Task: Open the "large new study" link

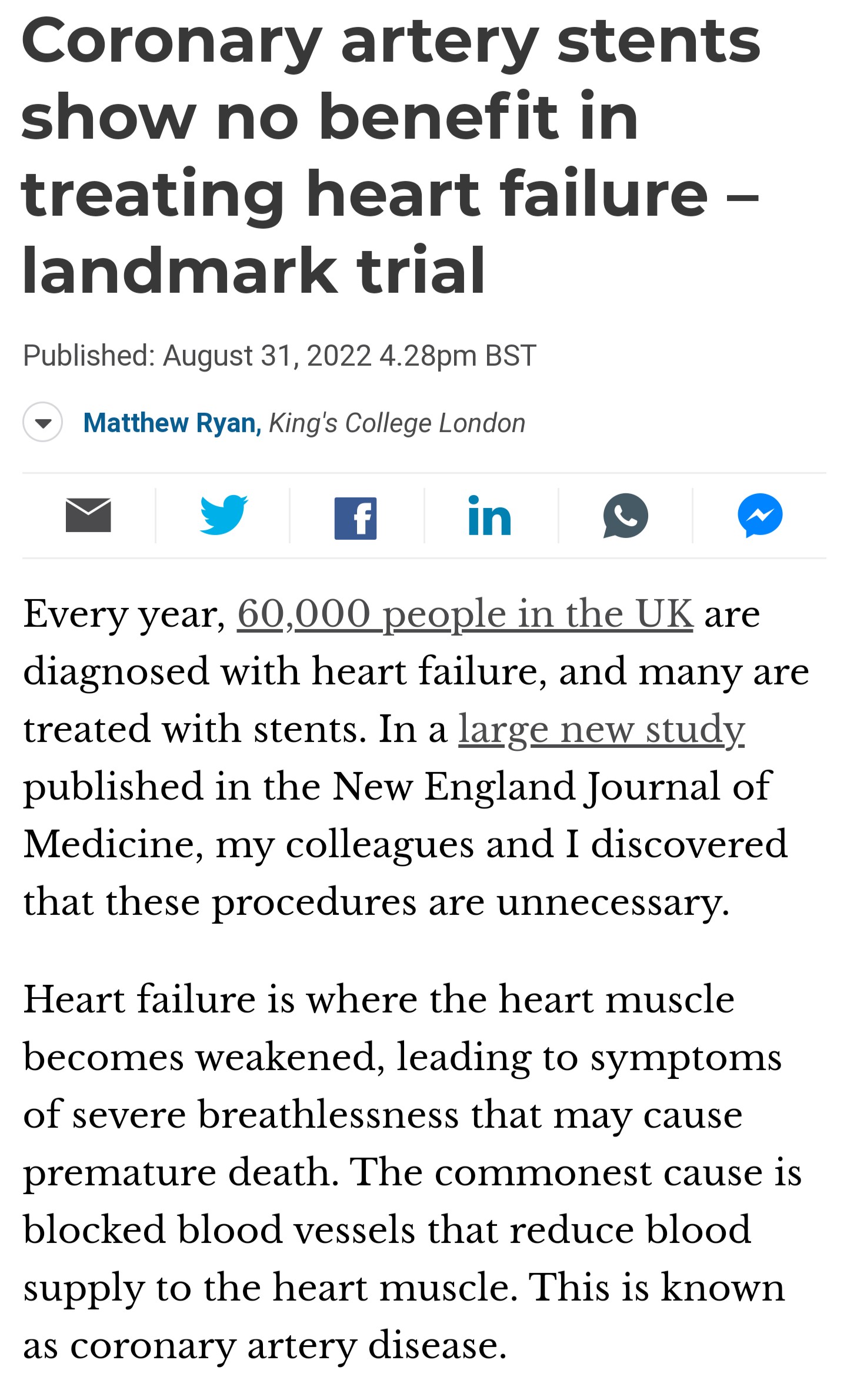Action: (x=602, y=729)
